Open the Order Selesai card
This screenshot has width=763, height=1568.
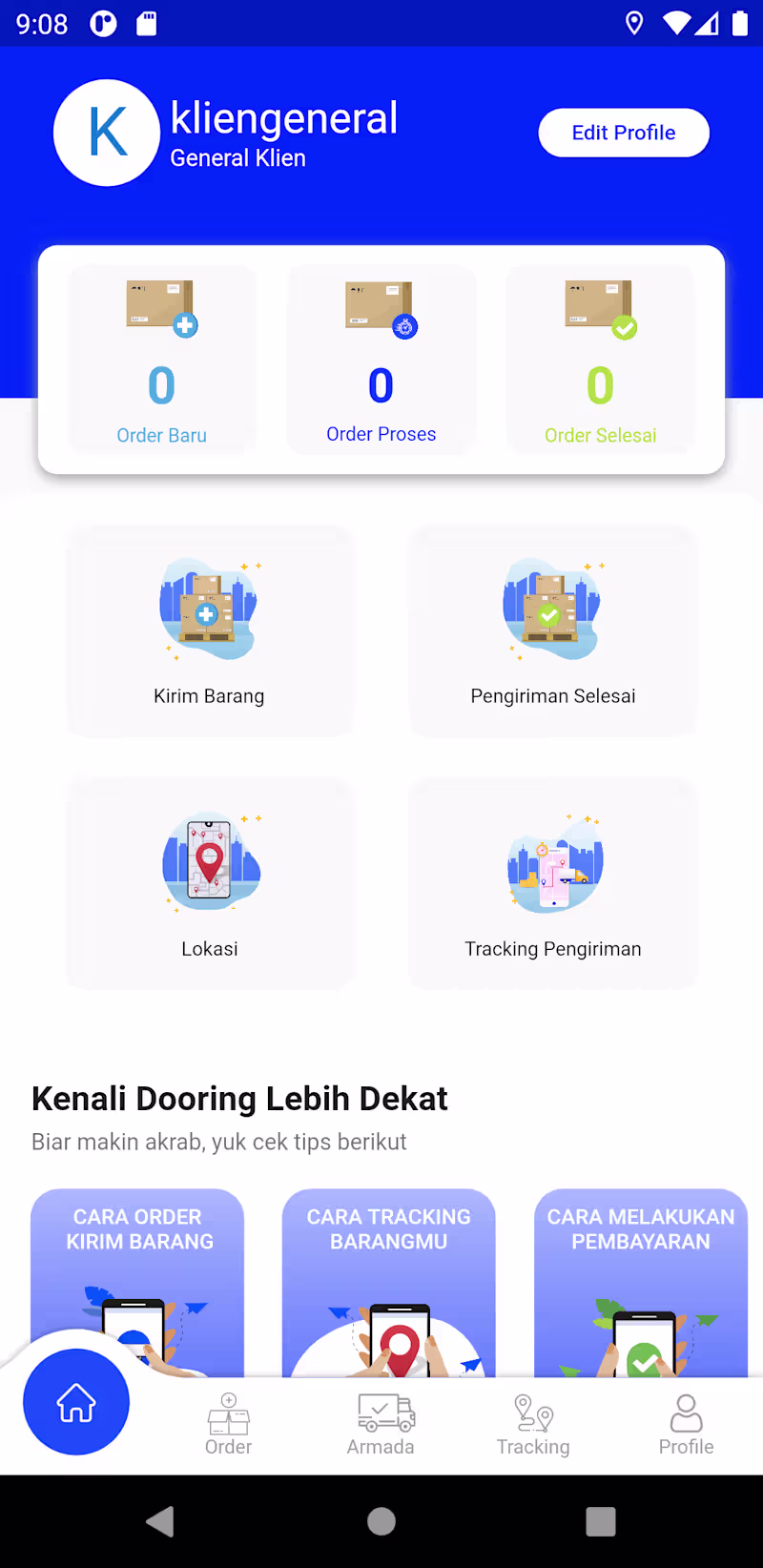[600, 361]
